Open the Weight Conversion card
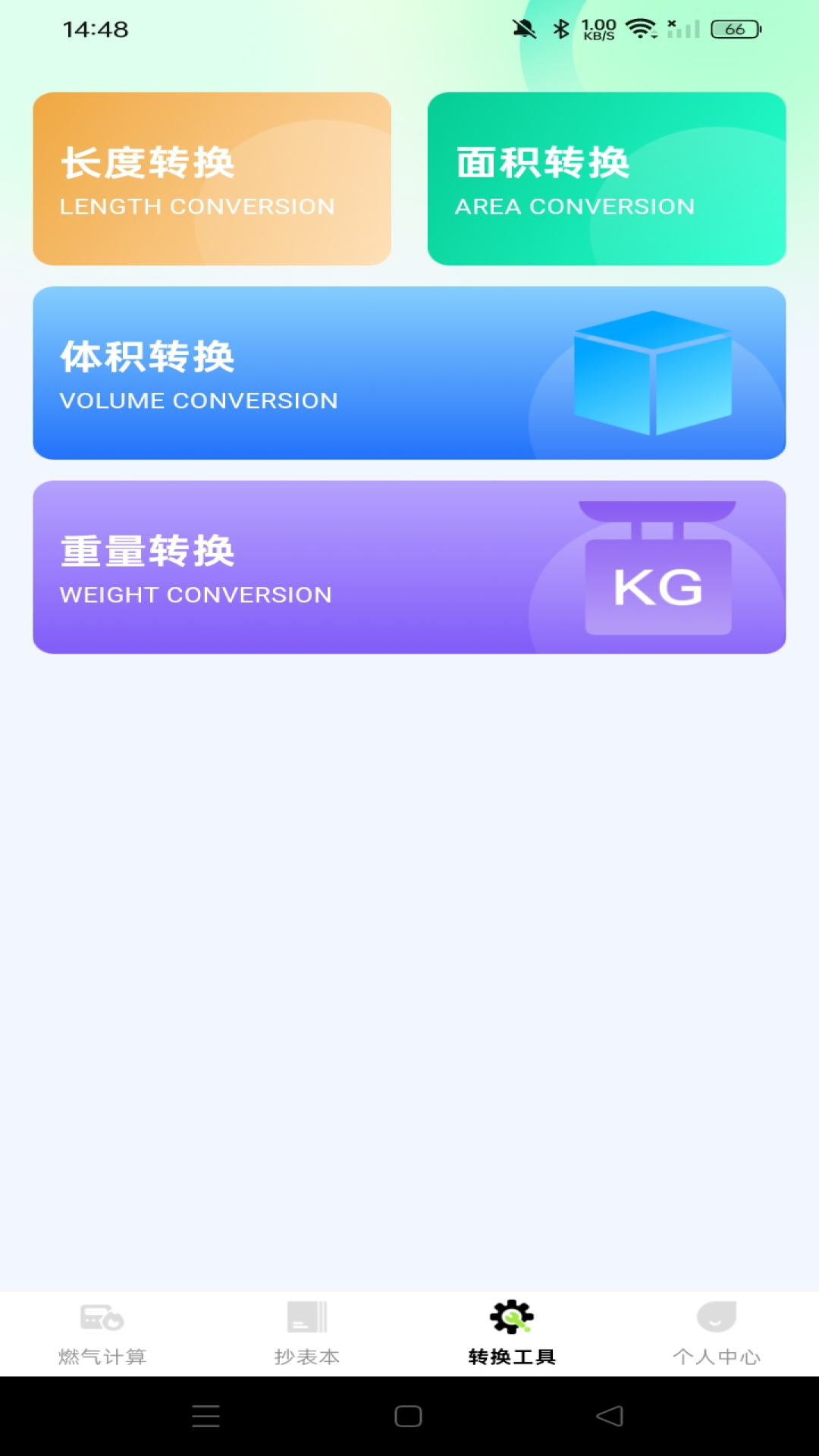The width and height of the screenshot is (819, 1456). 409,567
